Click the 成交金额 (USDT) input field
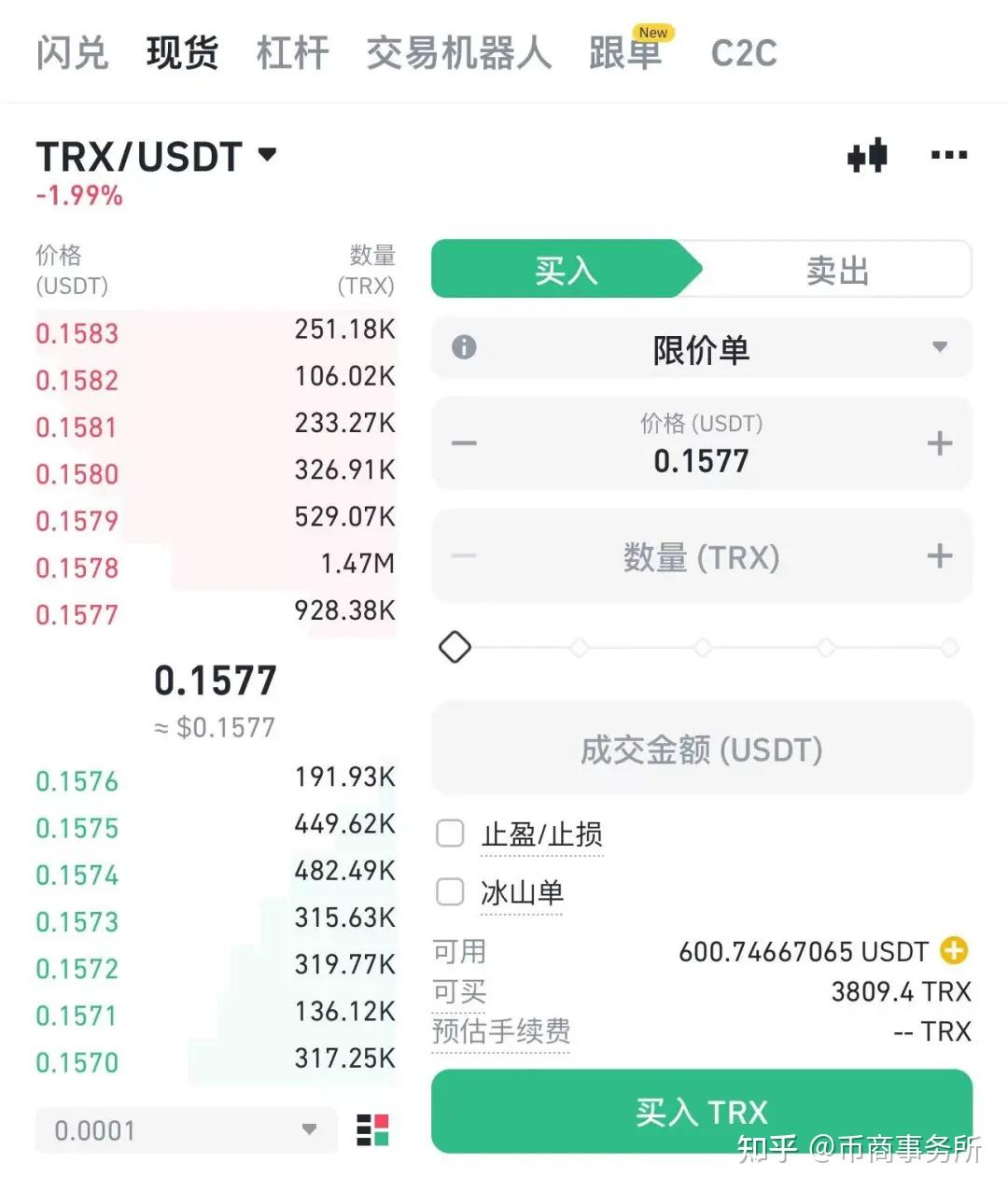Screen dimensions: 1008x1191 coord(702,749)
